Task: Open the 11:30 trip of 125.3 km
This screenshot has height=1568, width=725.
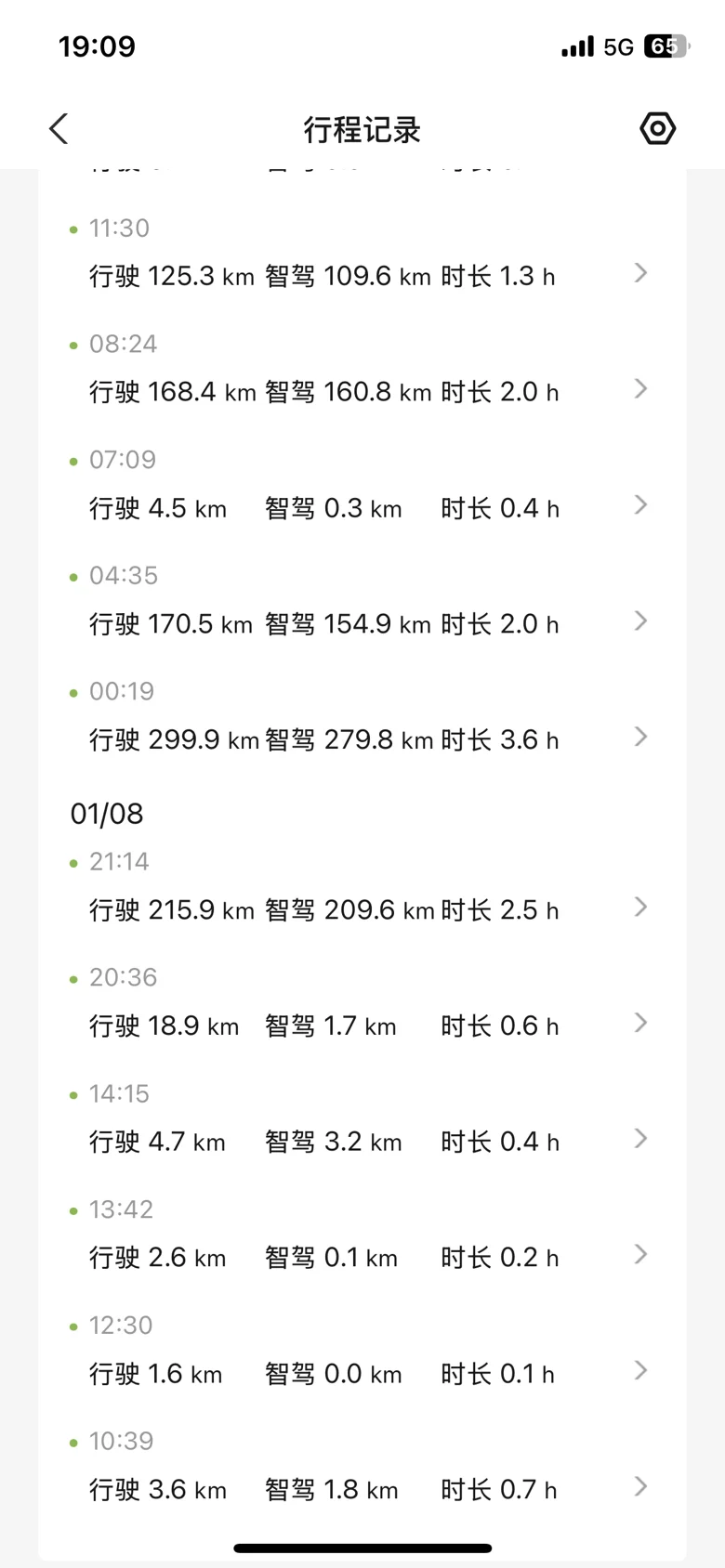Action: tap(362, 255)
